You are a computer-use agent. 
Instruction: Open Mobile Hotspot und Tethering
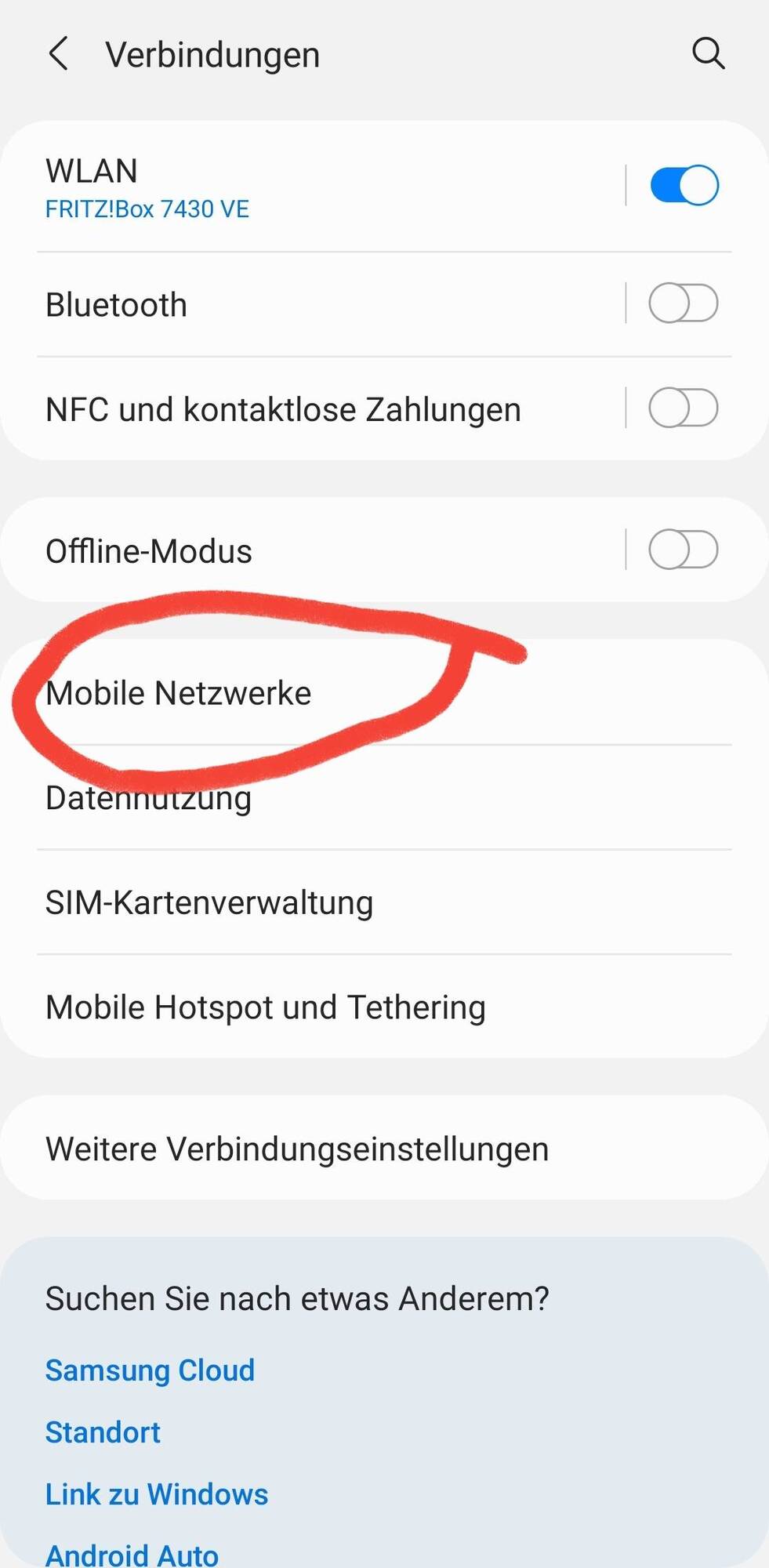coord(314,1007)
